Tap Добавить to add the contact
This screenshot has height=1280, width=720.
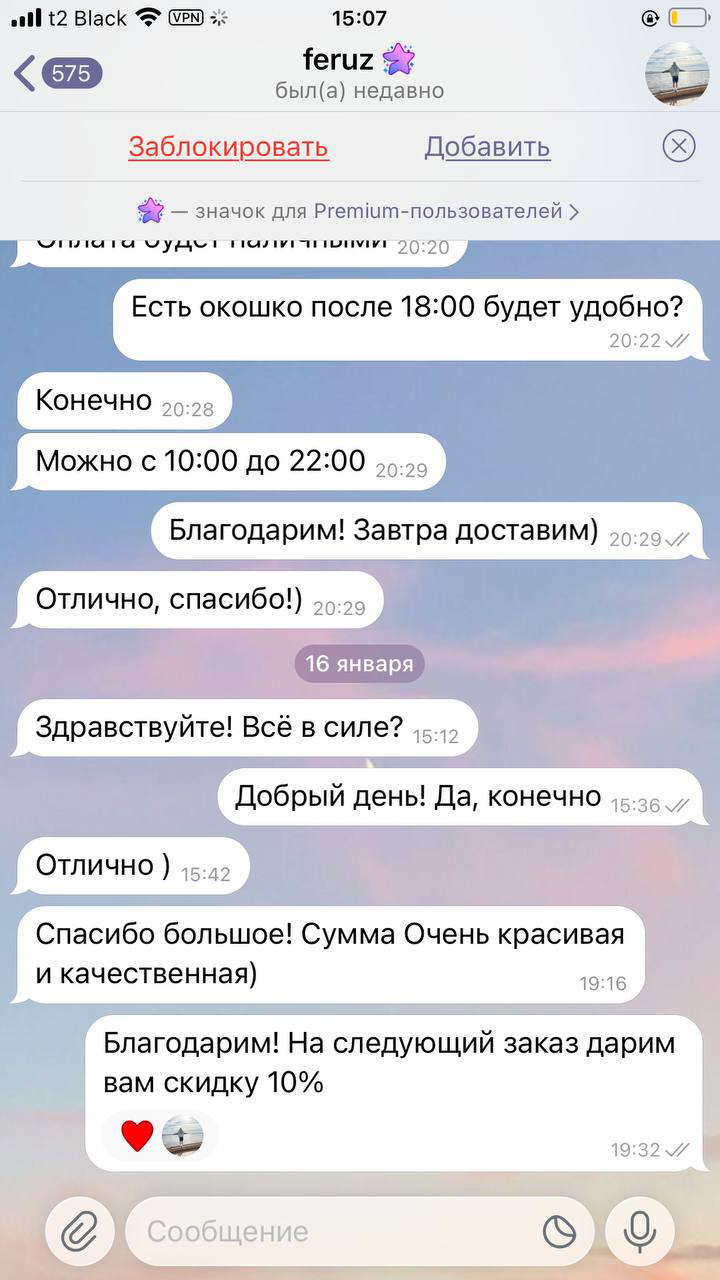click(x=487, y=147)
